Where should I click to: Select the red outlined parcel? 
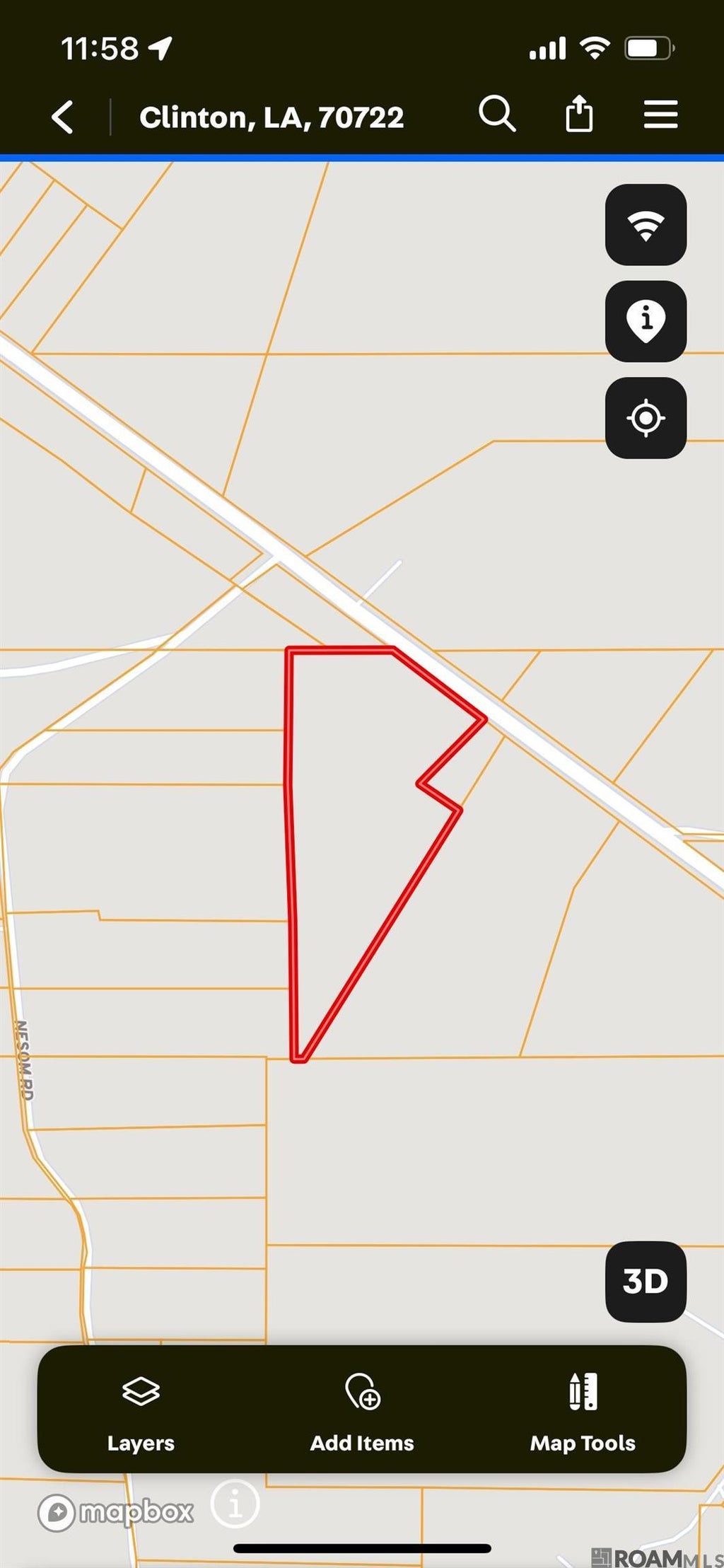[346, 813]
